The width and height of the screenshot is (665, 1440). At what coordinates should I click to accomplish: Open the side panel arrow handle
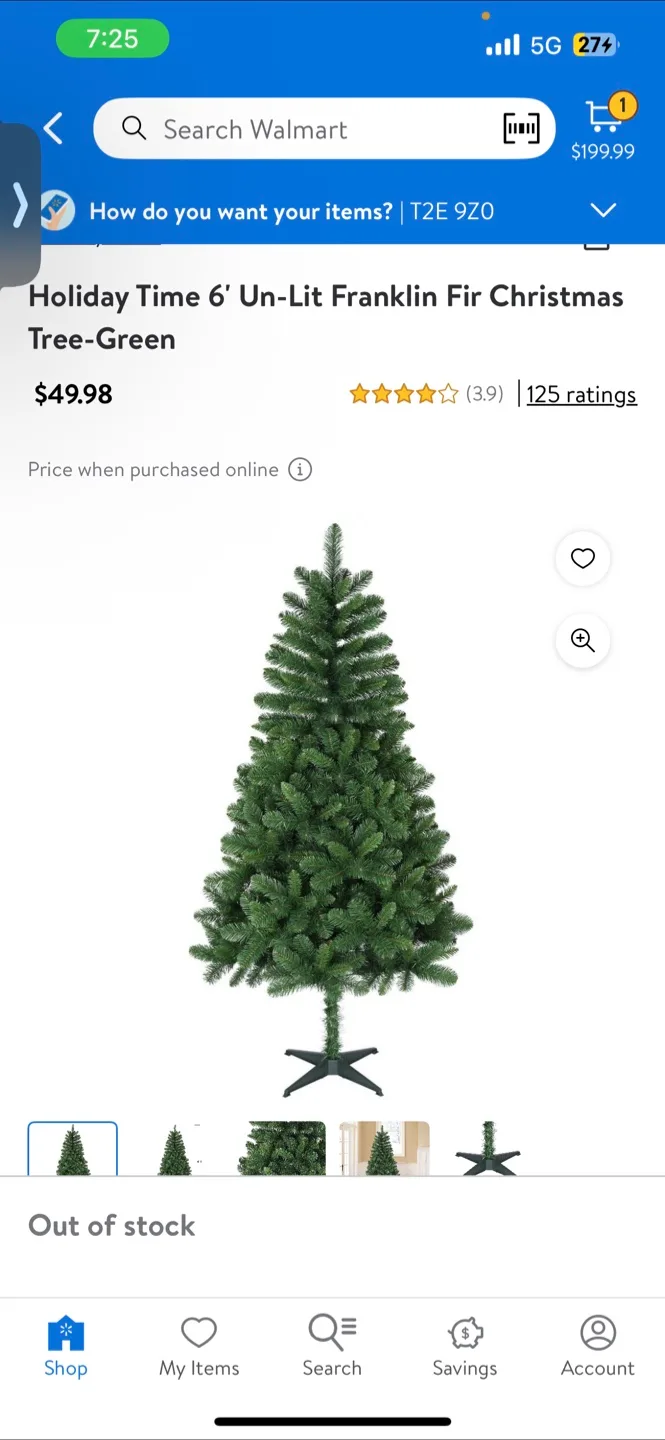click(x=20, y=204)
